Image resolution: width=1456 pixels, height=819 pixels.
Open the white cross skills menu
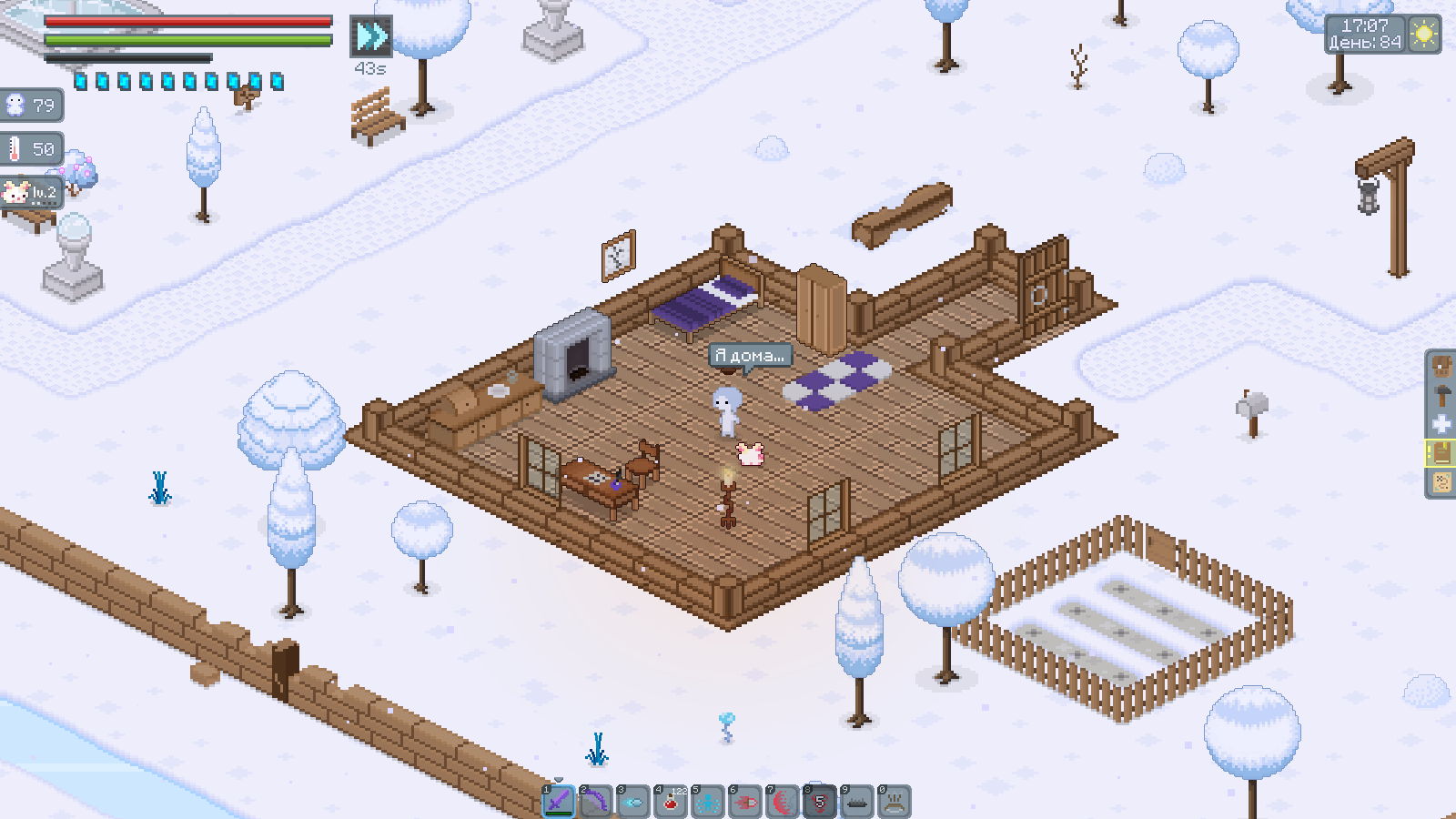coord(1441,424)
